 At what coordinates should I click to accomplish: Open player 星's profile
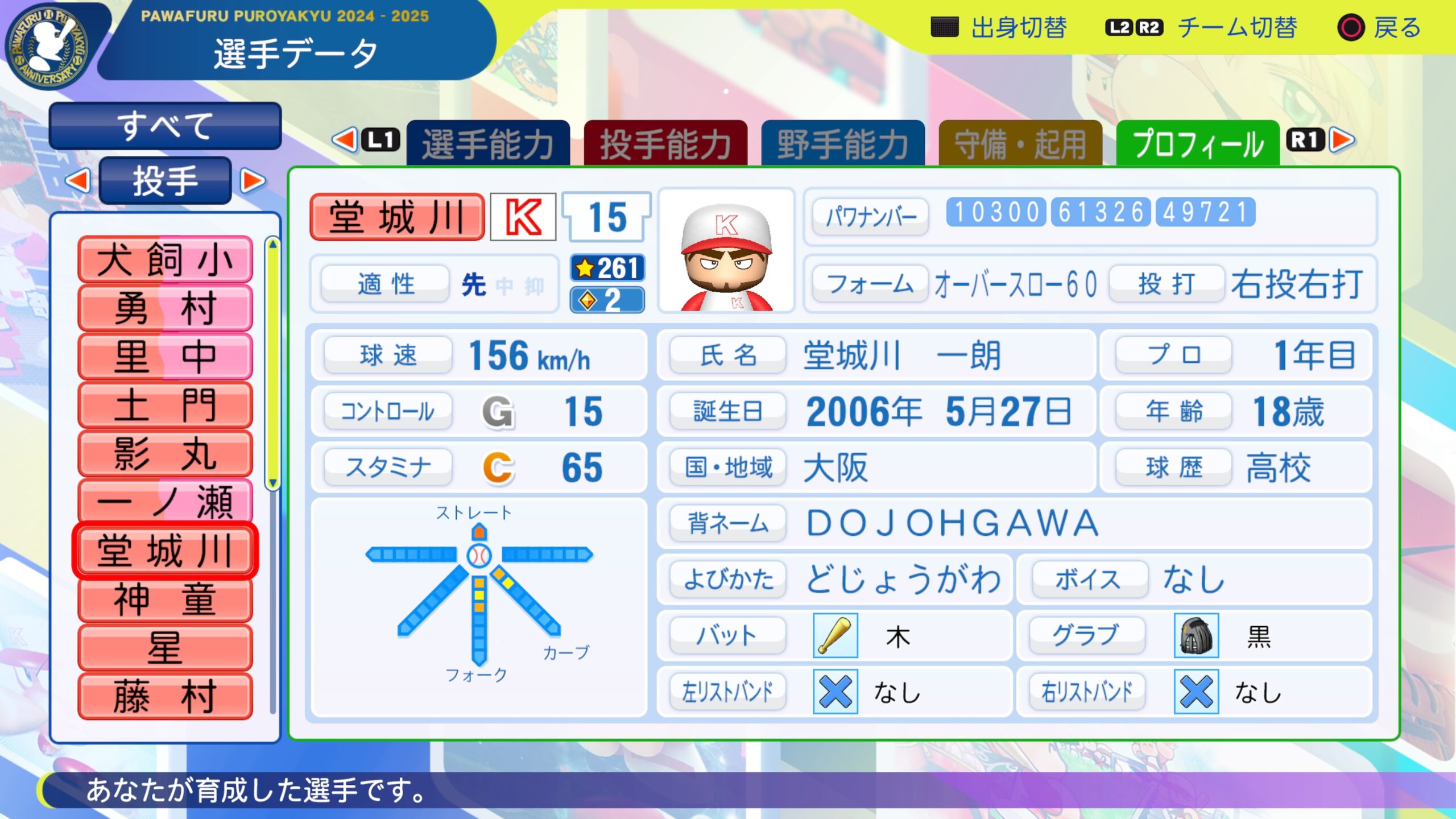pyautogui.click(x=165, y=648)
